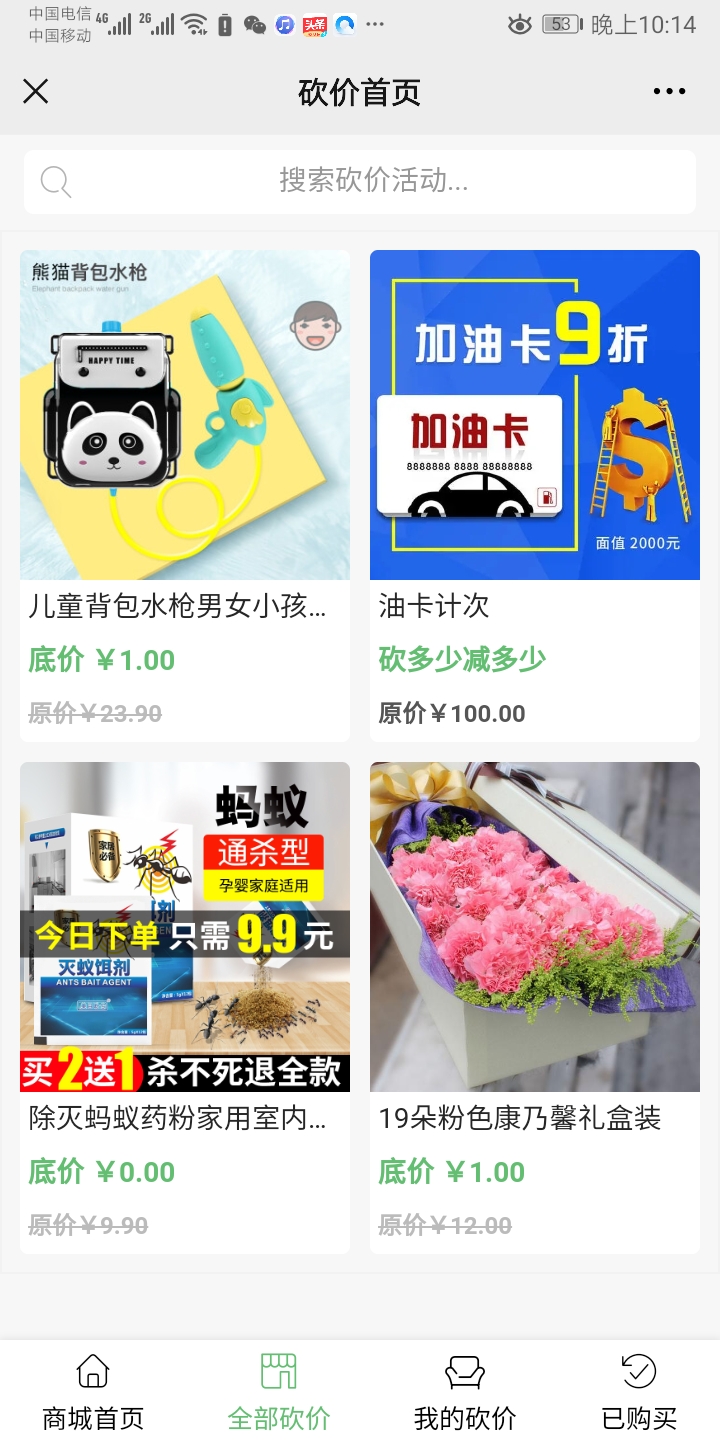Close the 砍价首页 page with X
Screen dimensions: 720x1440
pos(35,91)
